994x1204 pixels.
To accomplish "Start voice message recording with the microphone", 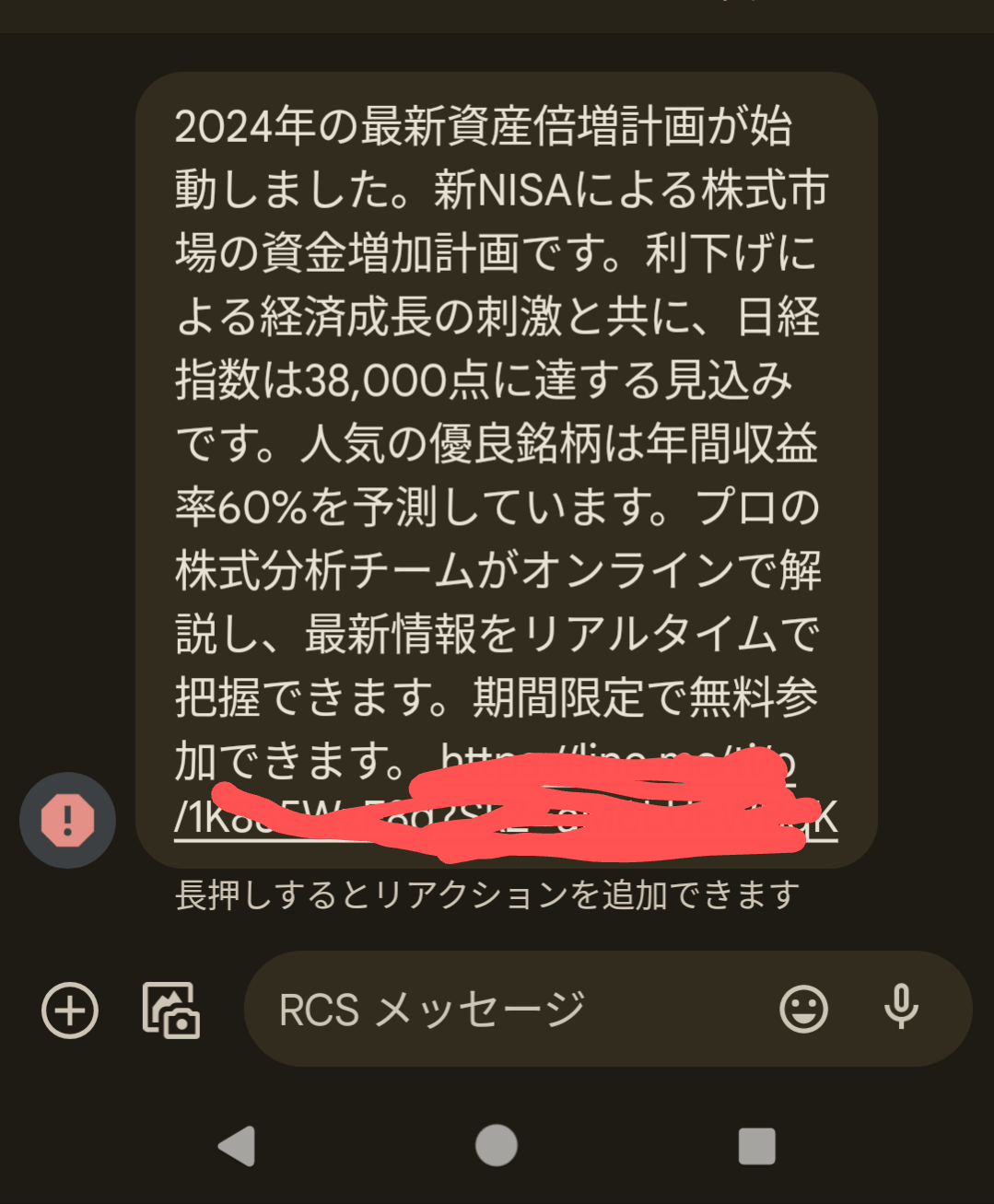I will (901, 1008).
